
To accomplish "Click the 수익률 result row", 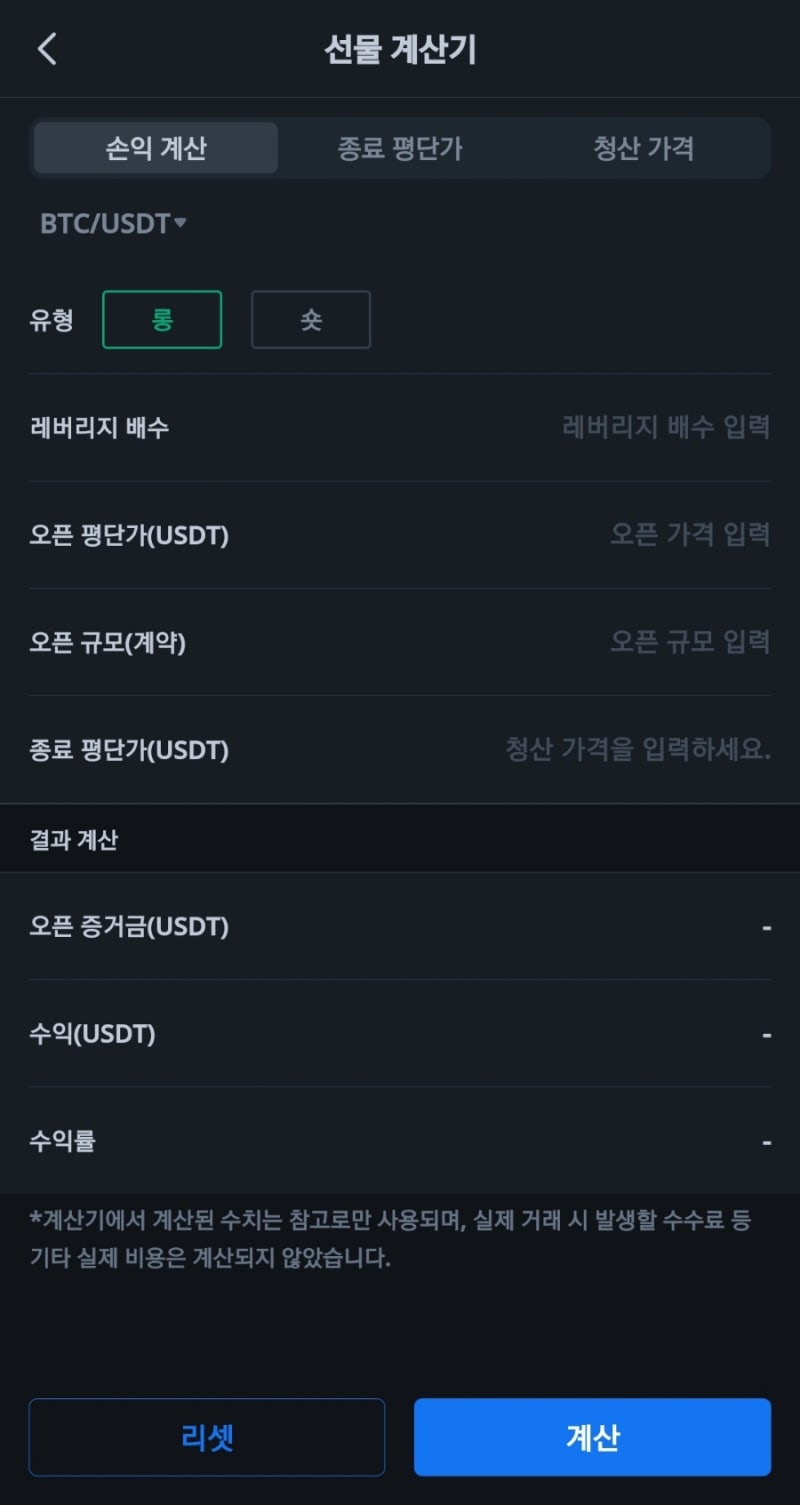I will [x=400, y=1141].
